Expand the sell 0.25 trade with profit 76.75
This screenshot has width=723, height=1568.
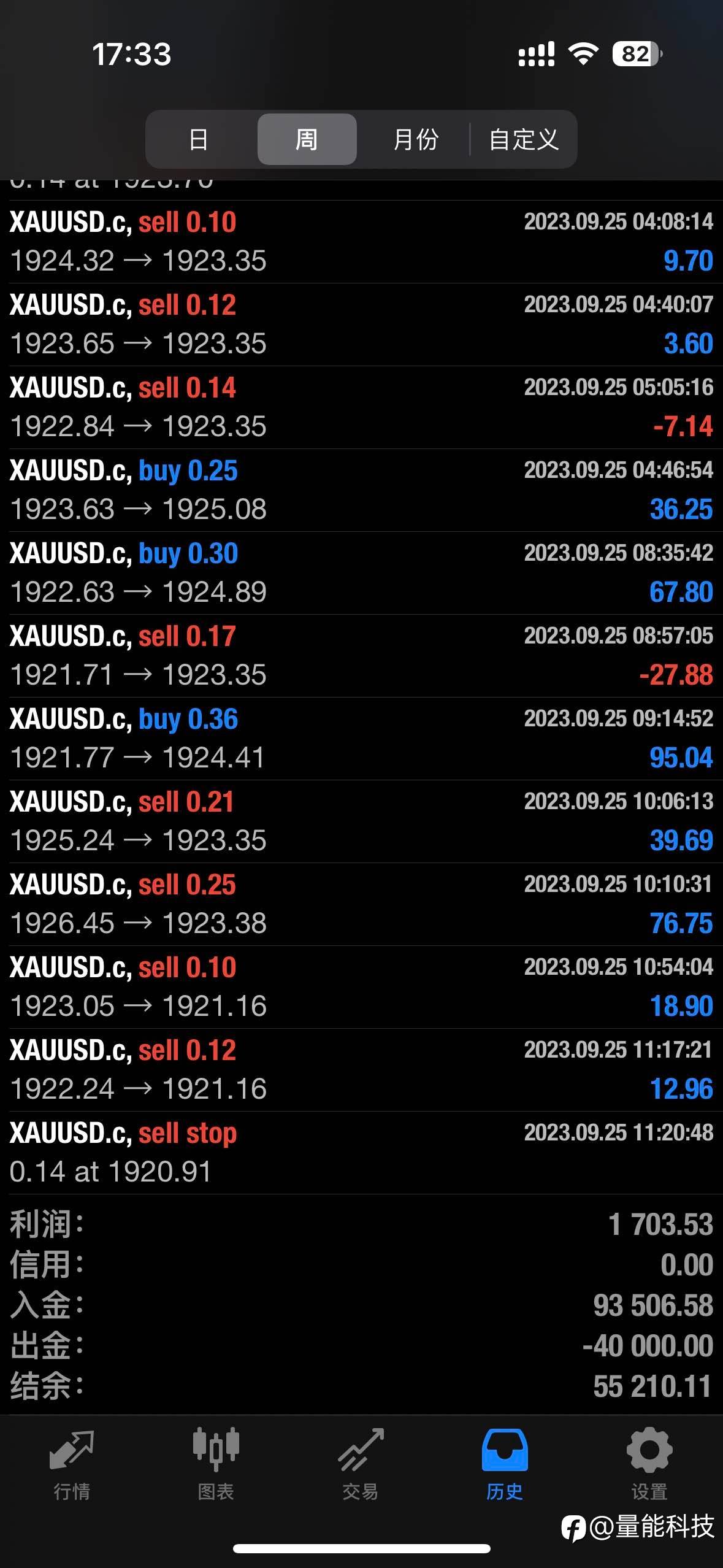tap(361, 904)
